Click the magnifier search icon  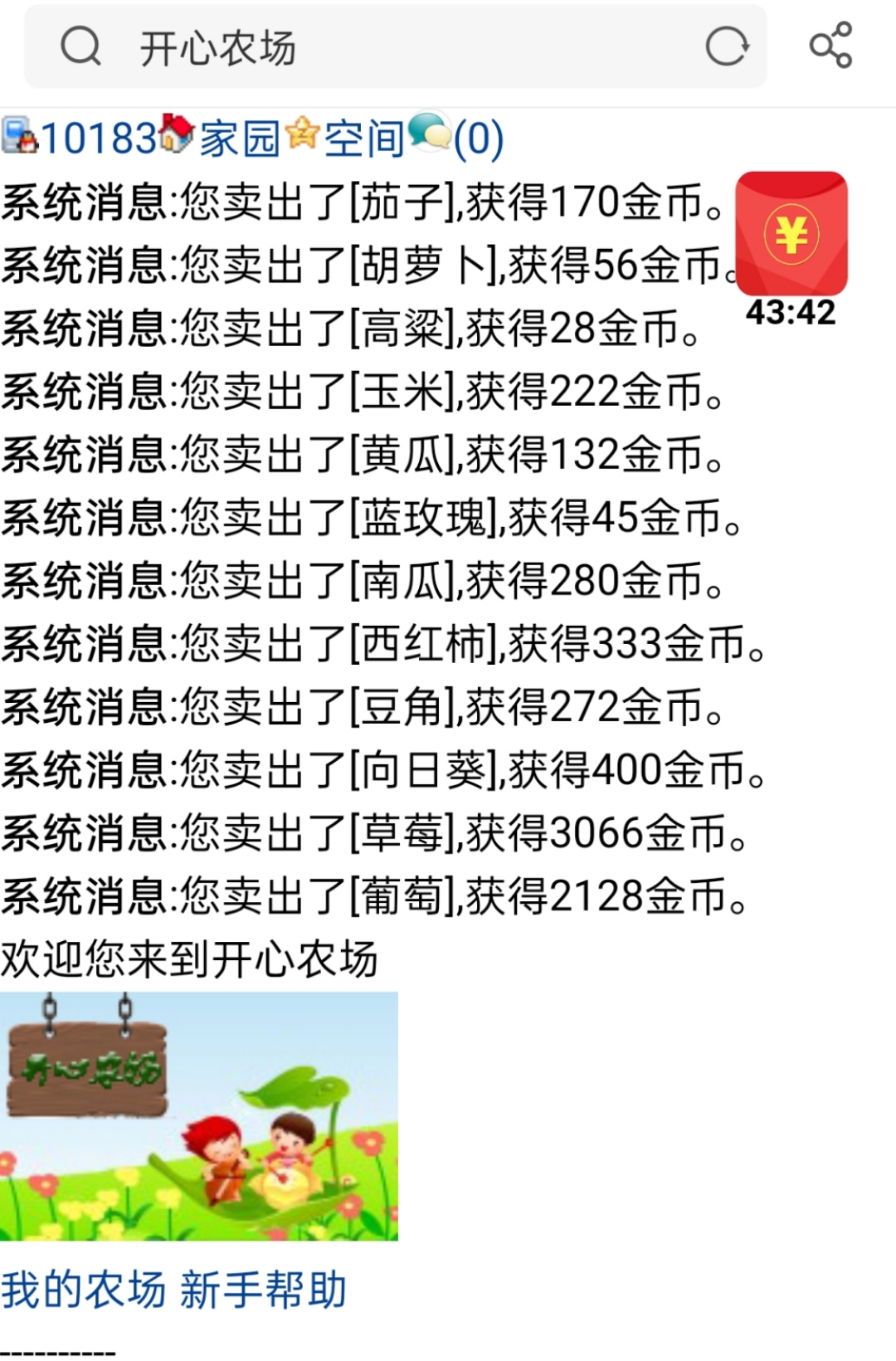[80, 47]
